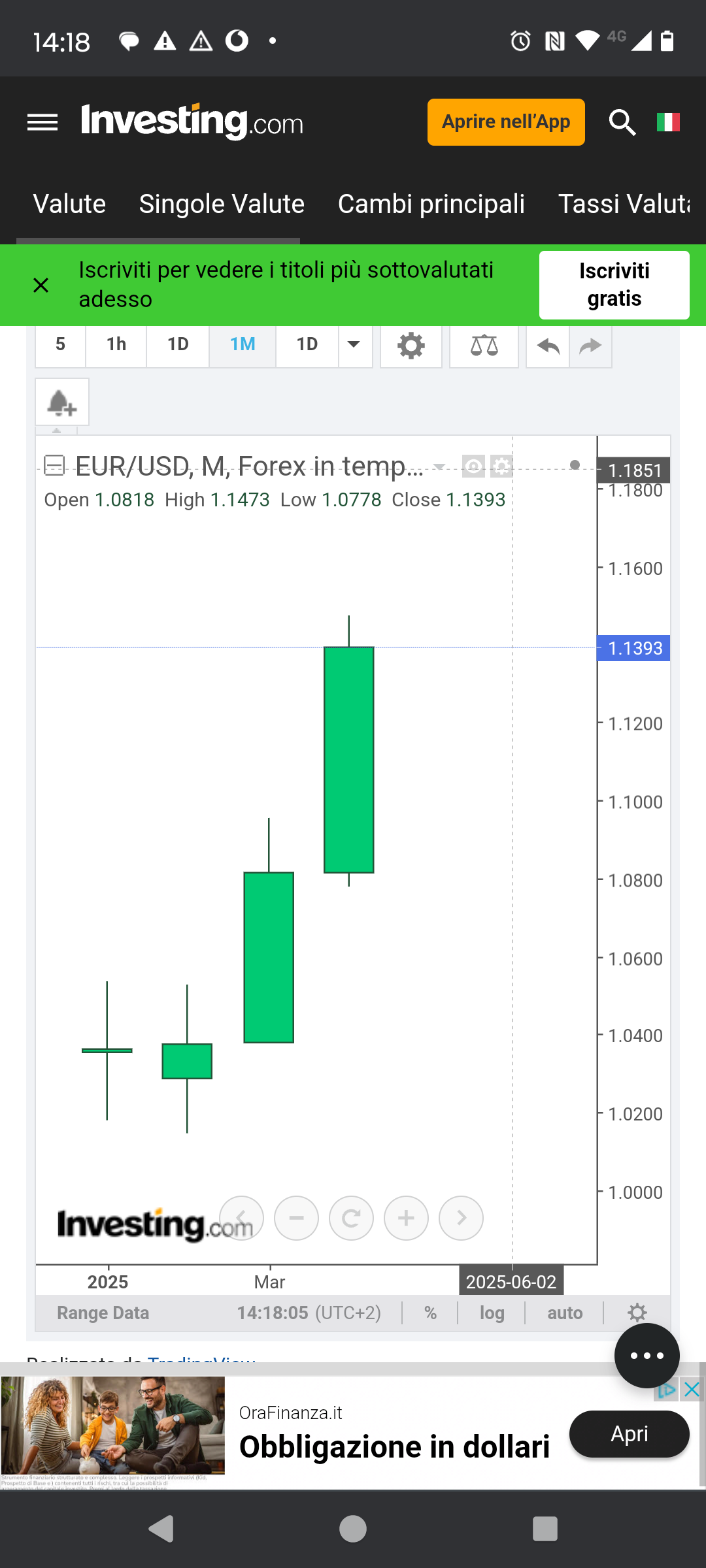Switch to Cambi principali tab

coord(431,204)
